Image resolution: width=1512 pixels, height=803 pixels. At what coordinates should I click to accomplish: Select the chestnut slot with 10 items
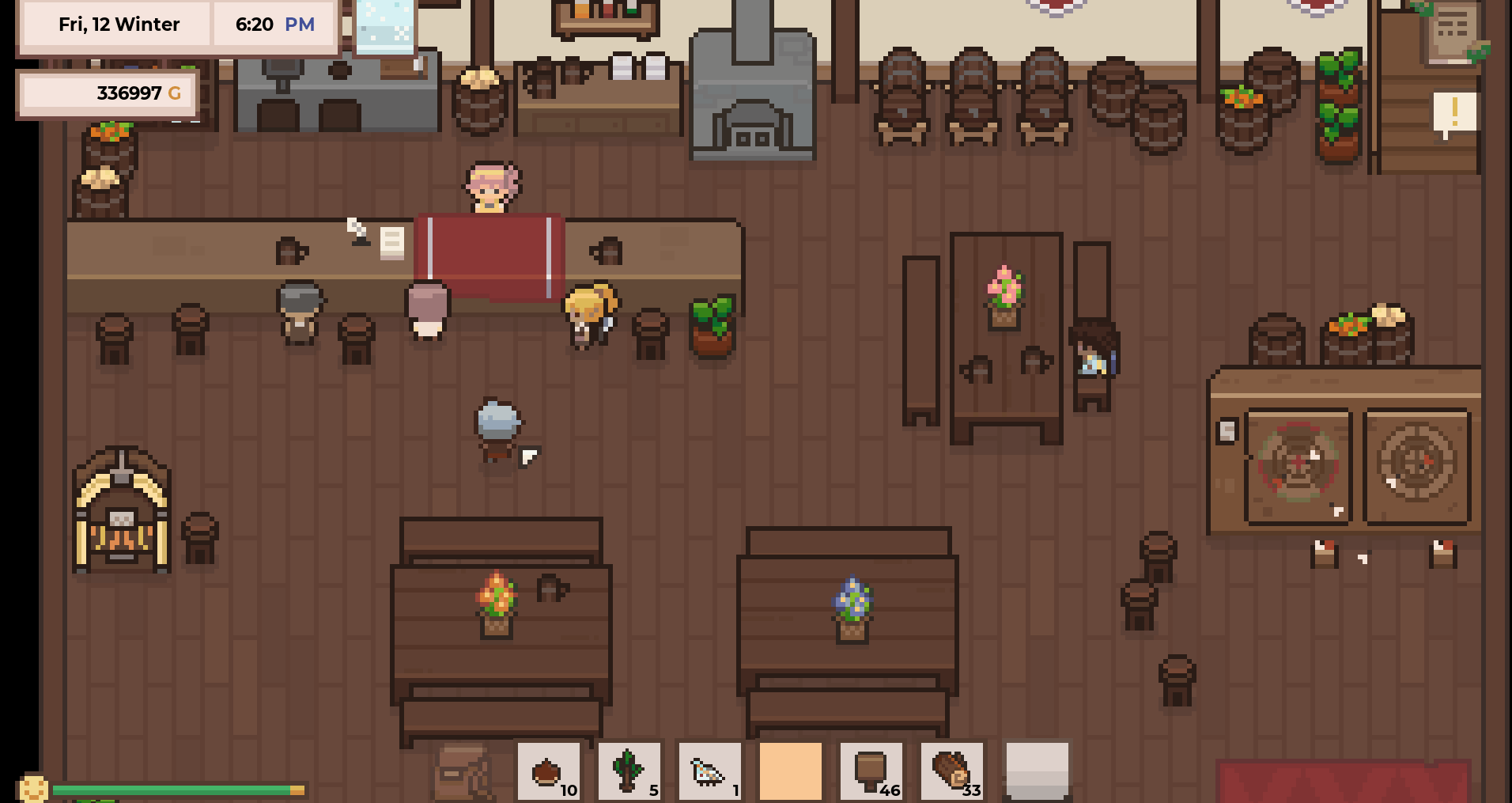coord(549,771)
